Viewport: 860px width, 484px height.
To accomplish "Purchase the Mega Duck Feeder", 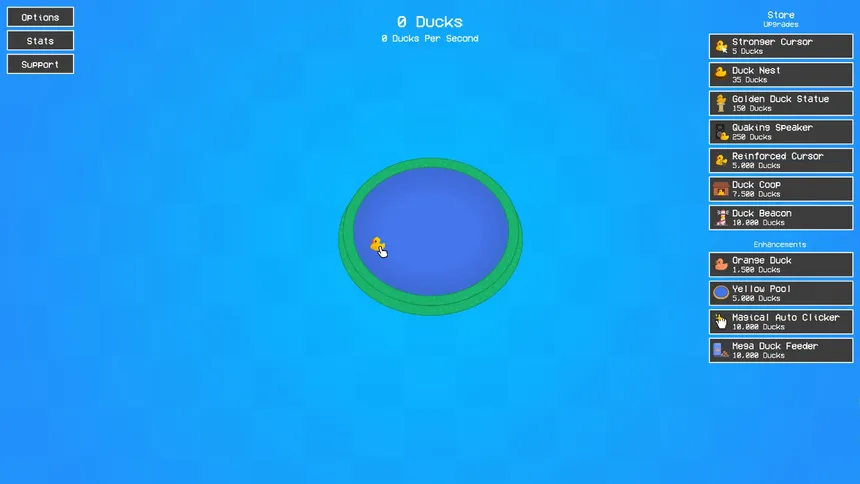I will coord(781,350).
